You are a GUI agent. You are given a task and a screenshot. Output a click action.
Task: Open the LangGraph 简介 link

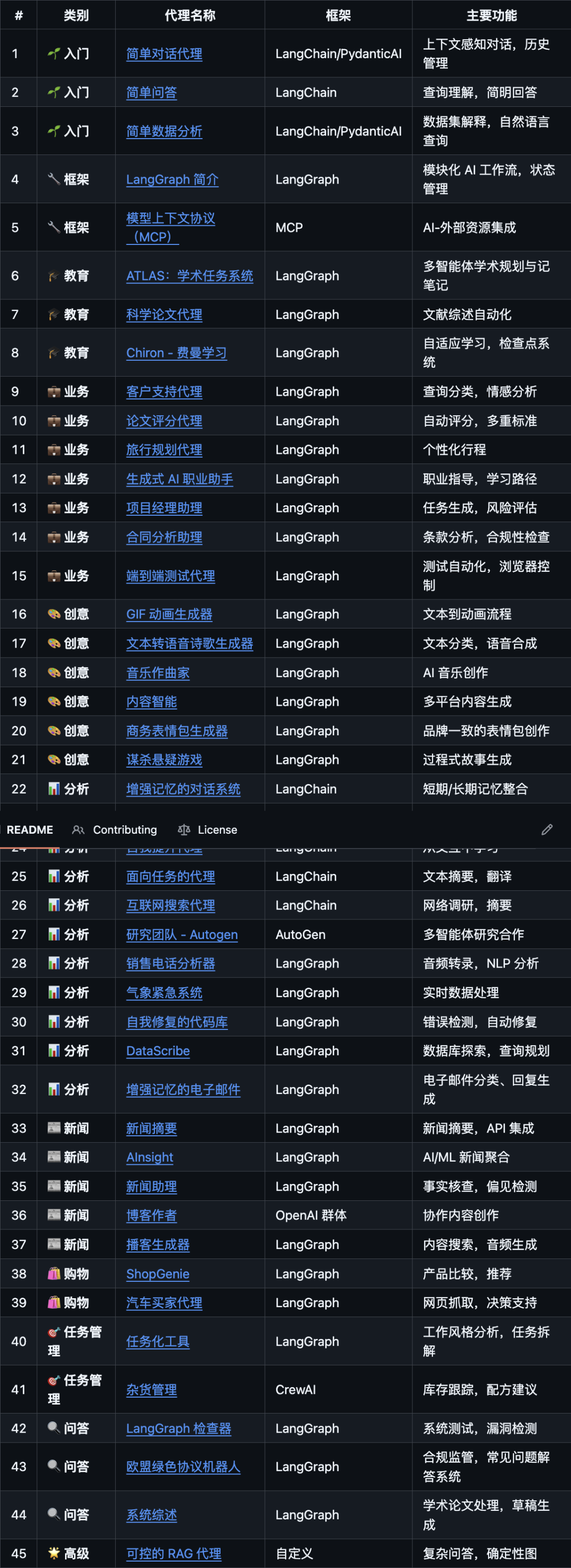pos(172,179)
